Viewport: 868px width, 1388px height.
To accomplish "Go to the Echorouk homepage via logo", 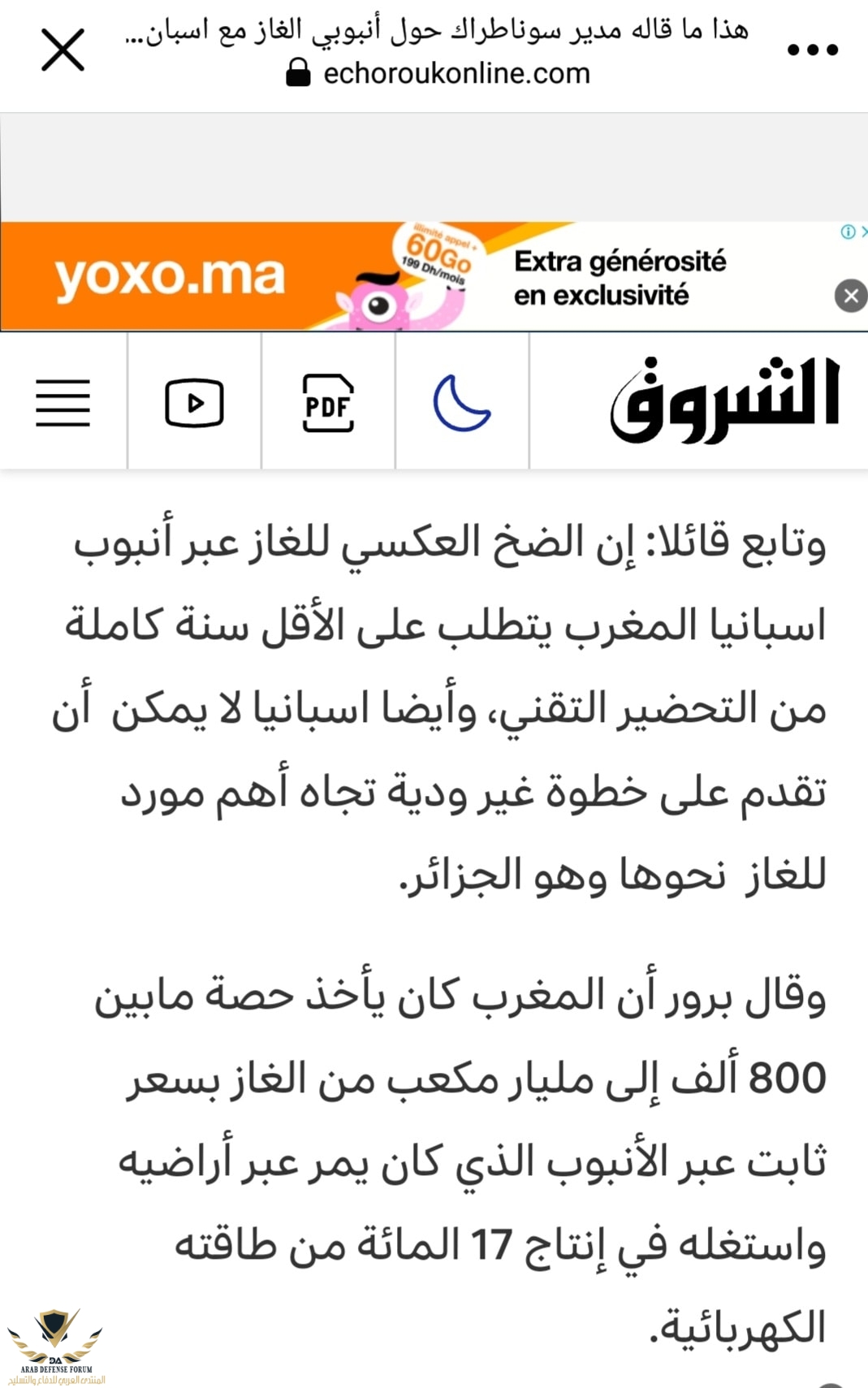I will pos(724,400).
